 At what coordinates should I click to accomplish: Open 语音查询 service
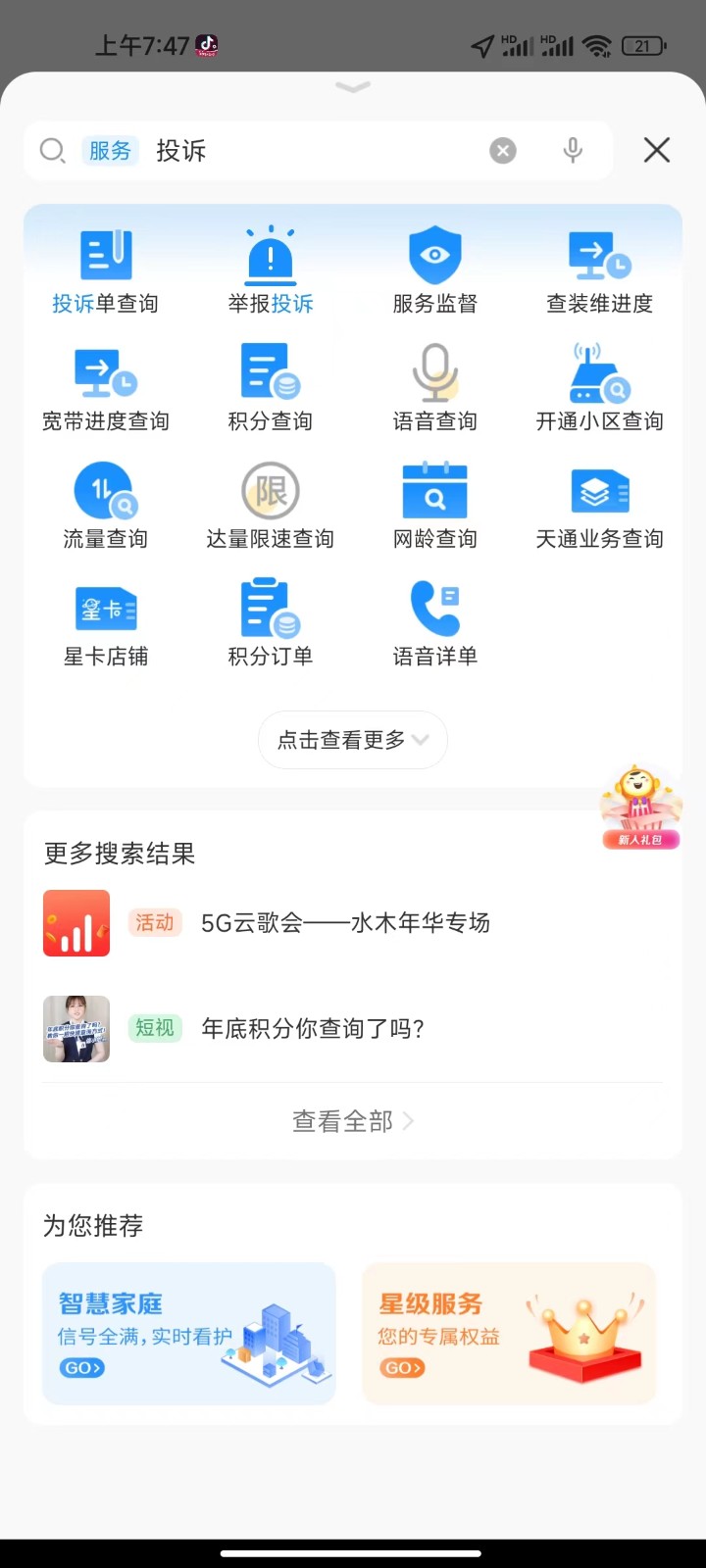[435, 390]
